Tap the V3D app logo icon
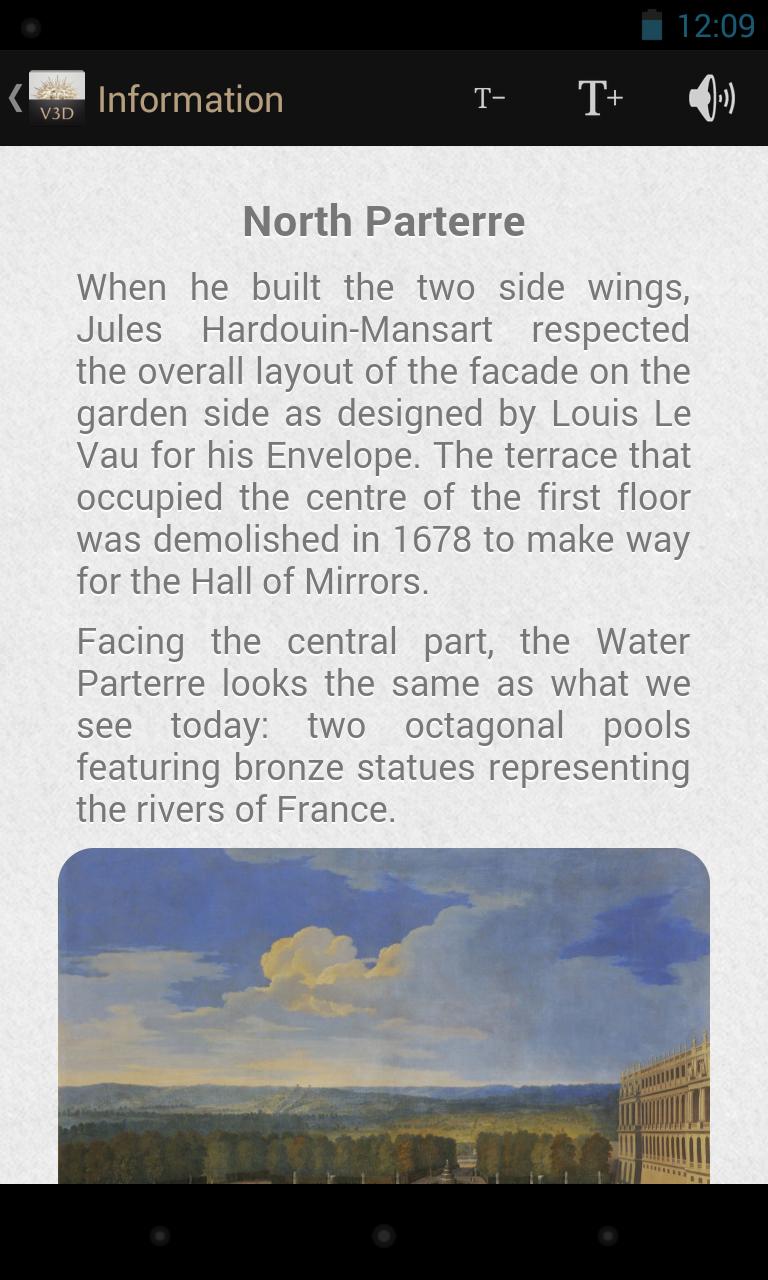 pos(57,96)
